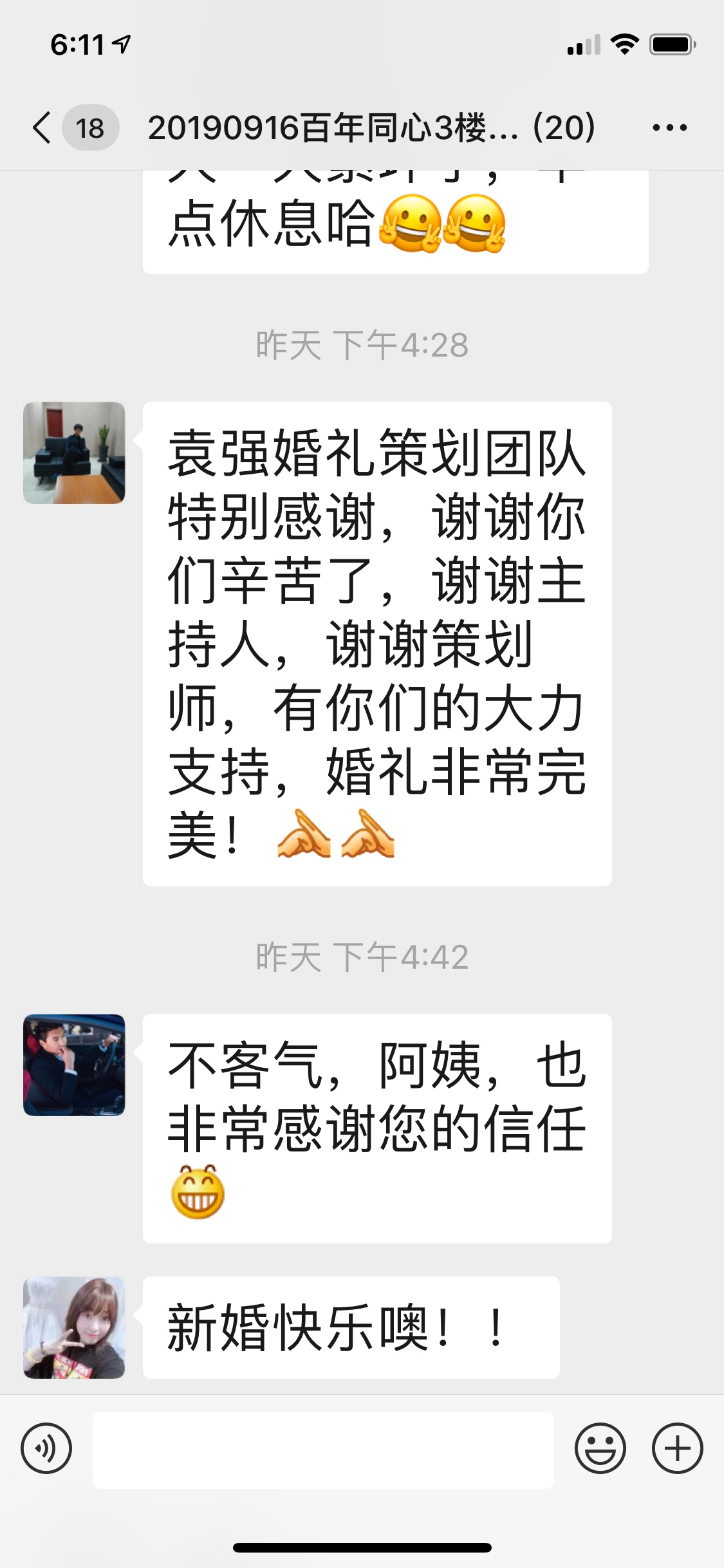Screen dimensions: 724x1568
Task: Tap the message text field
Action: pos(323,1450)
